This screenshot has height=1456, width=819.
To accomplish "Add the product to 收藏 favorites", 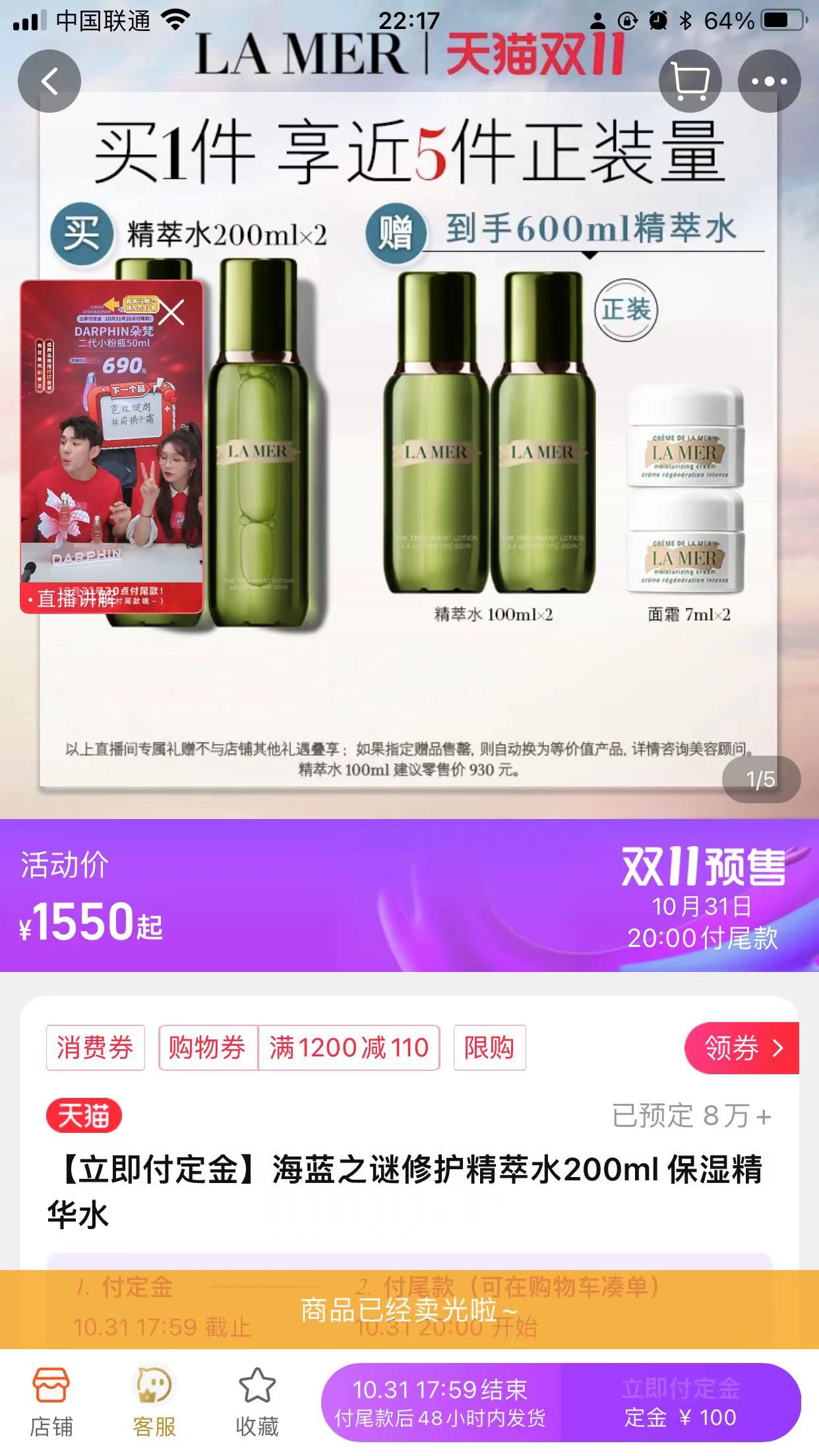I will [x=257, y=1401].
